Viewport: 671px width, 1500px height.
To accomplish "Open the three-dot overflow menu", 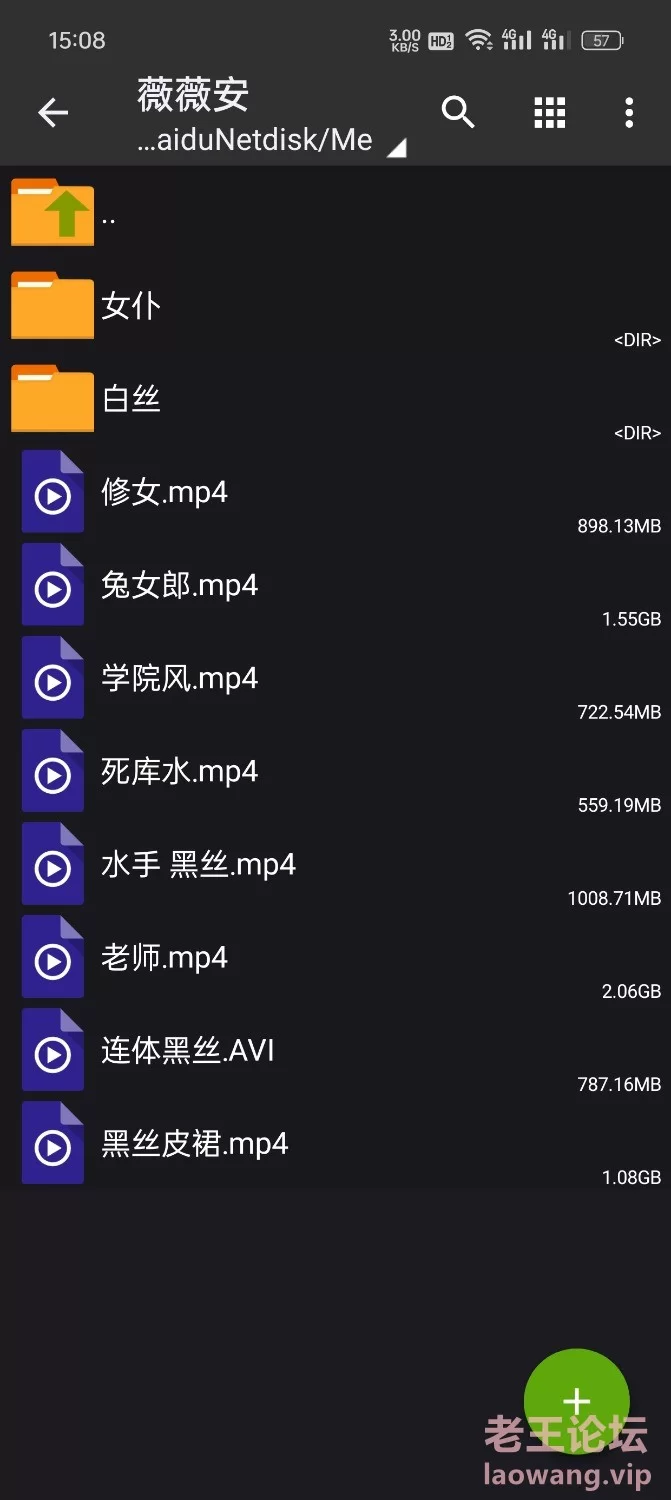I will coord(629,113).
